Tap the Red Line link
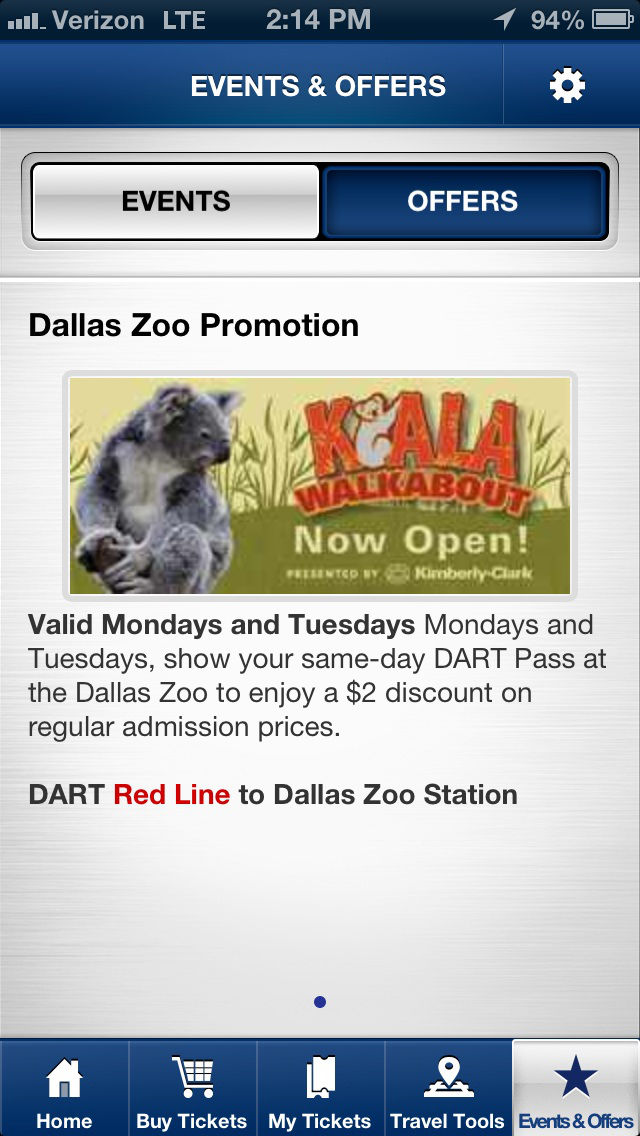The image size is (640, 1136). [x=172, y=795]
